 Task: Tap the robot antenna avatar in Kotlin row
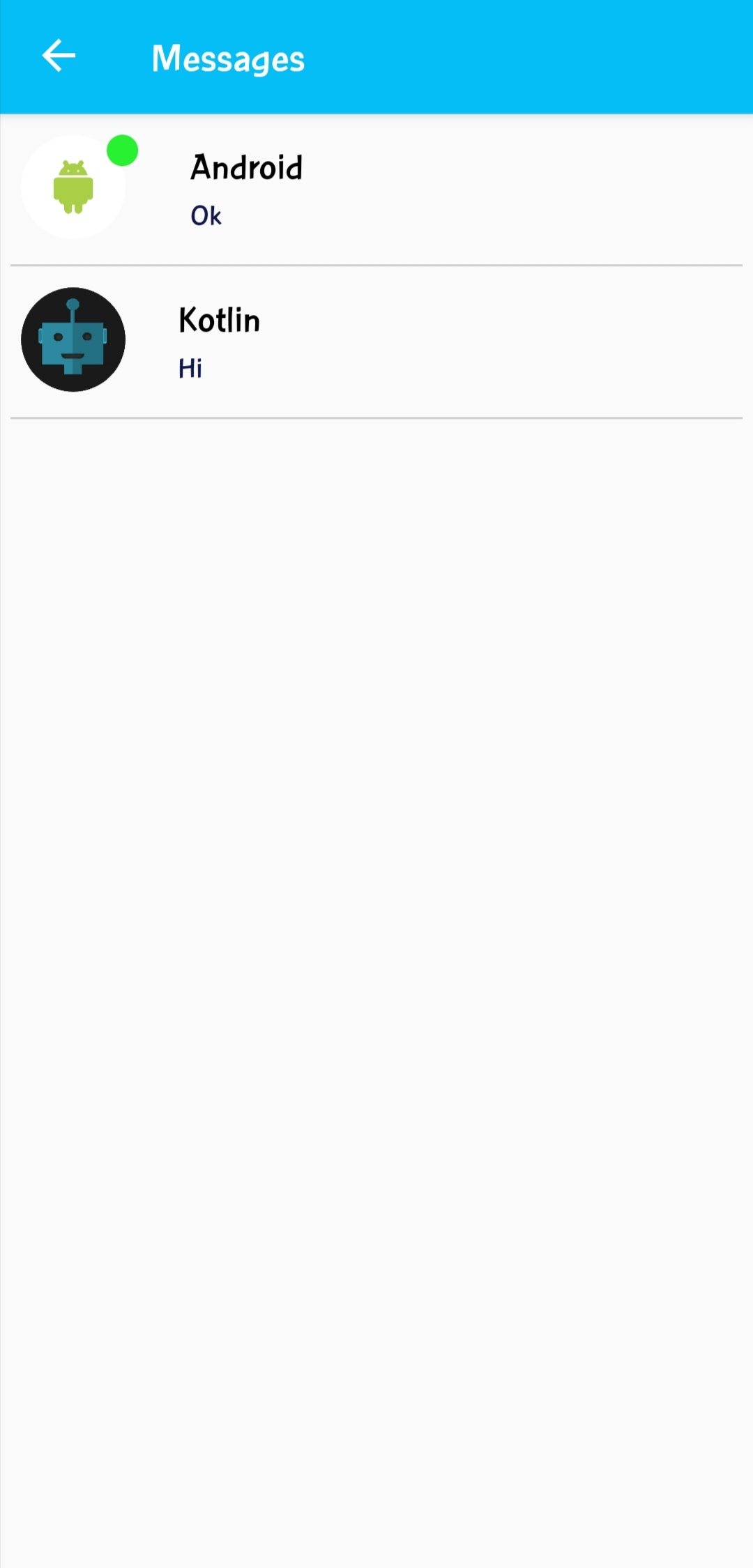tap(73, 307)
